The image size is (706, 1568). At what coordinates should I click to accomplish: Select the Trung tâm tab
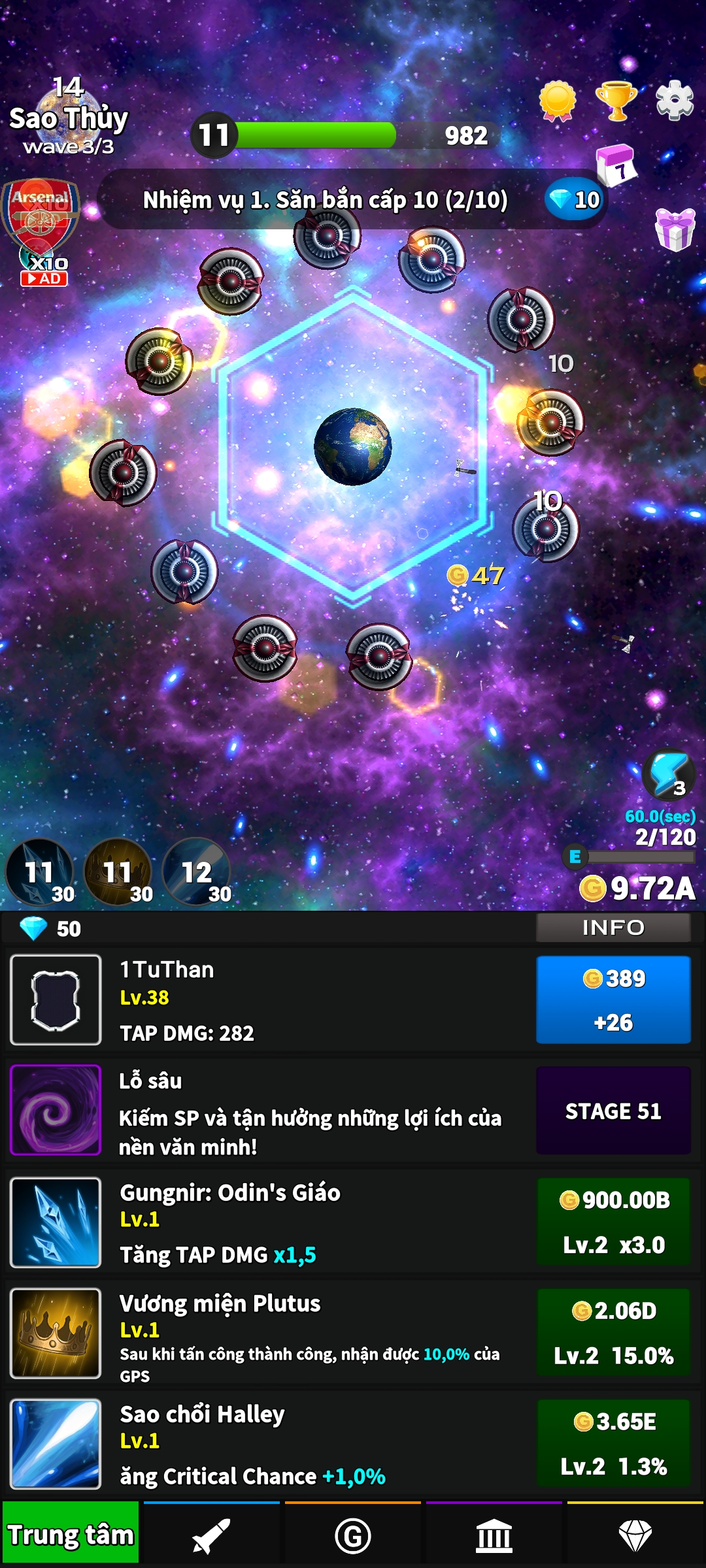[71, 1534]
